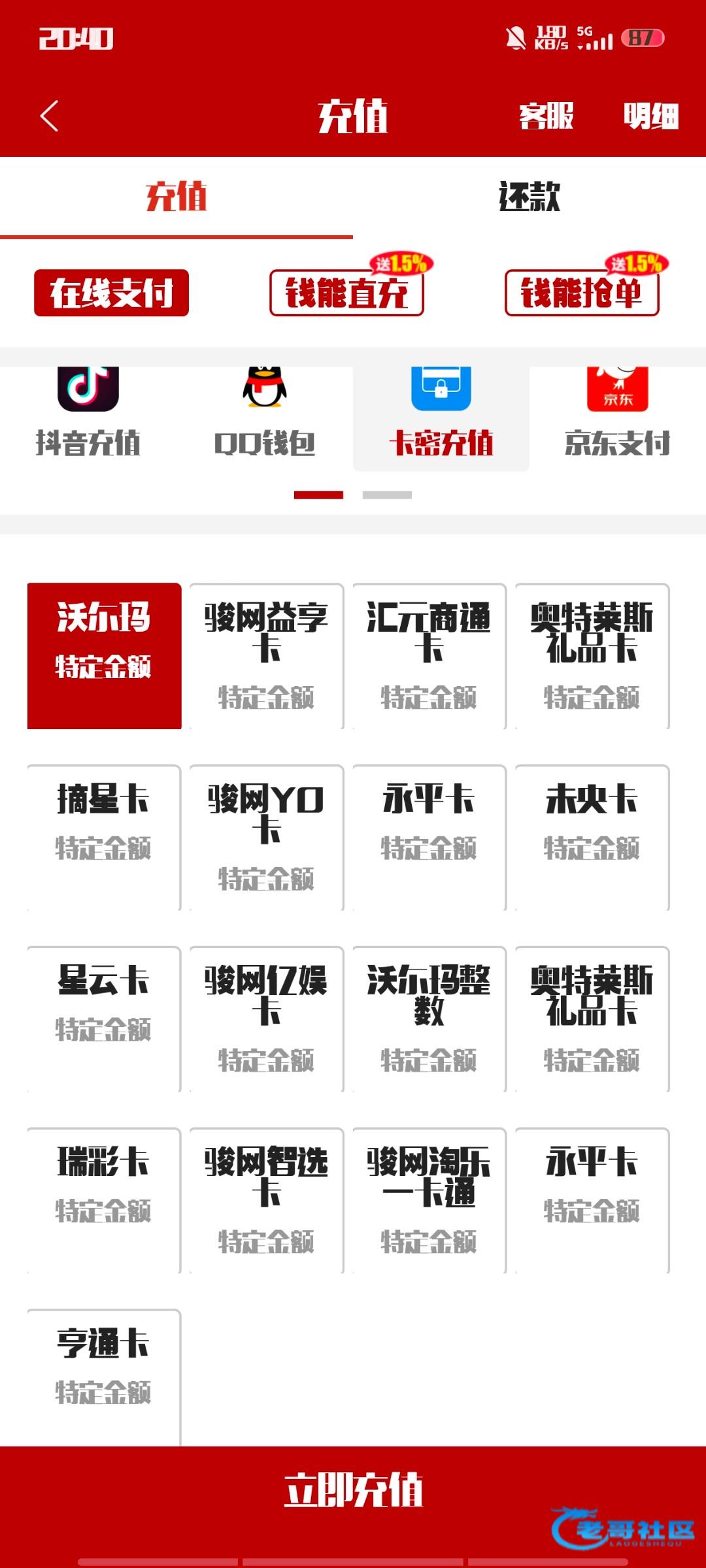
Task: Pick the 沃尔玛 card type
Action: 104,655
